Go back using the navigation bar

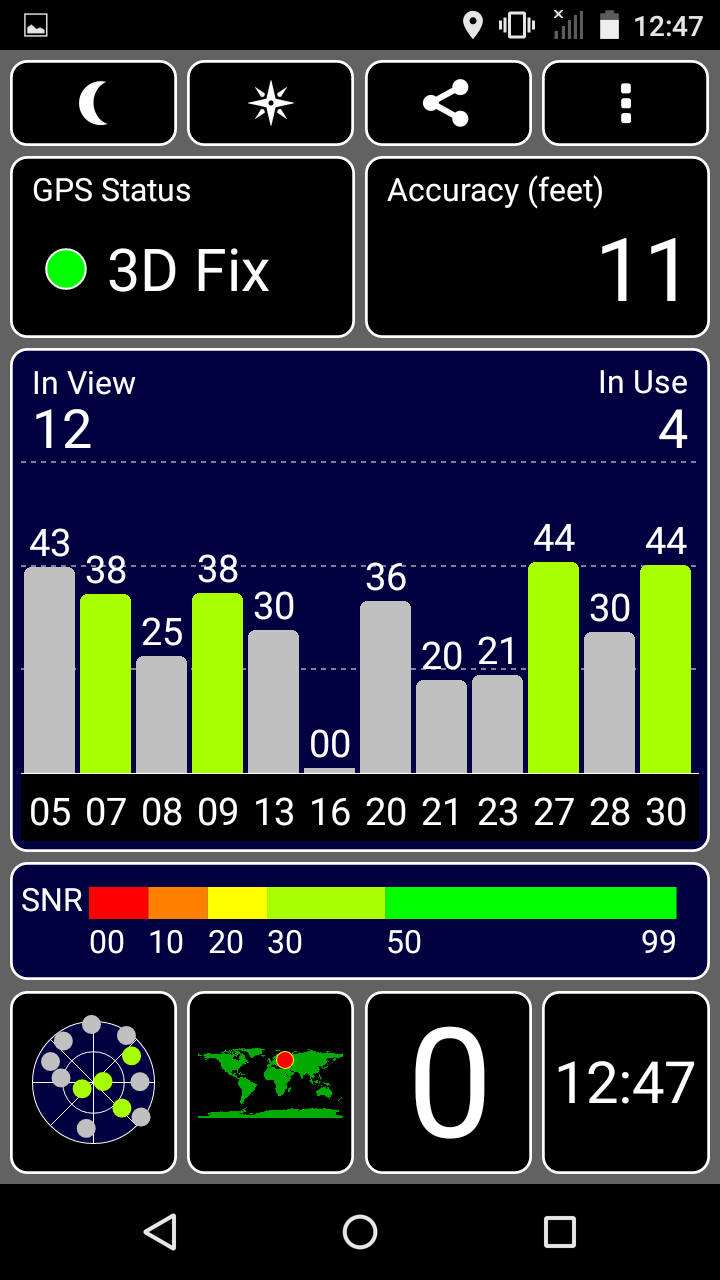point(160,1232)
